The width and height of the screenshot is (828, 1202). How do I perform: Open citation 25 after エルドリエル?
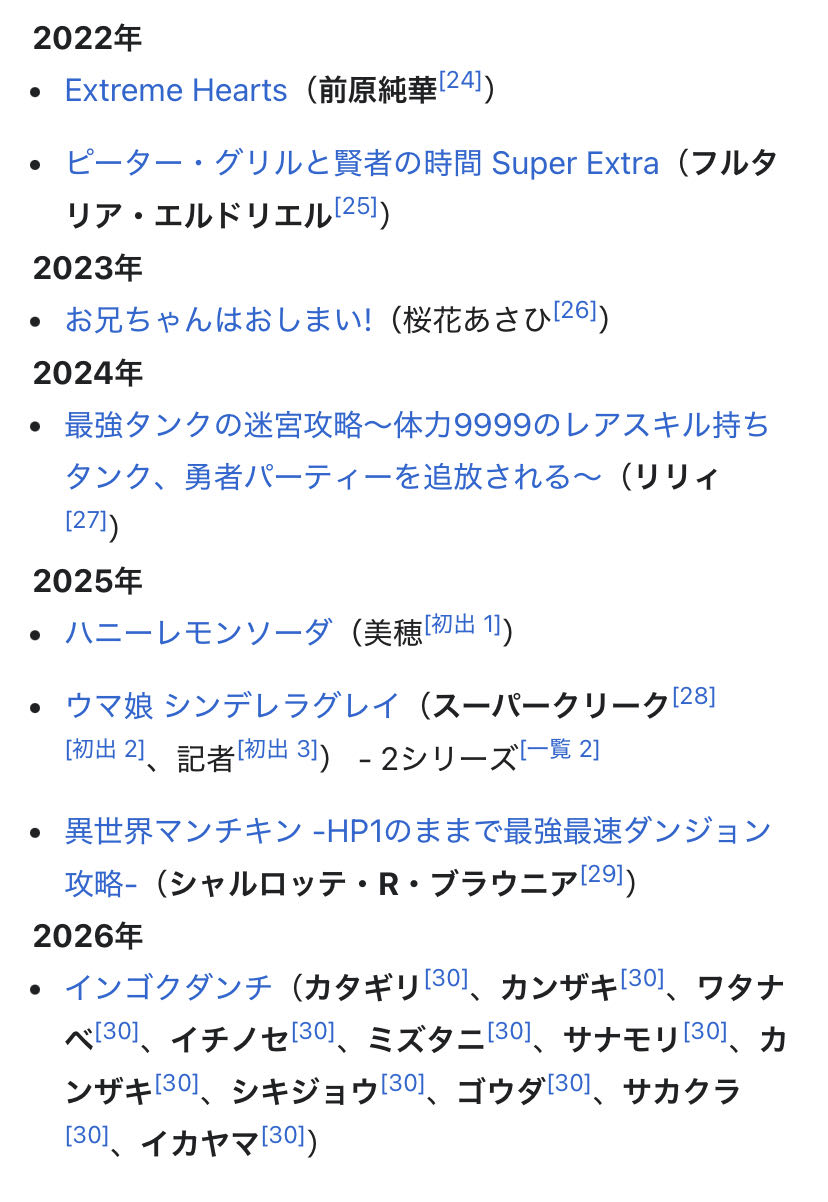(x=355, y=206)
